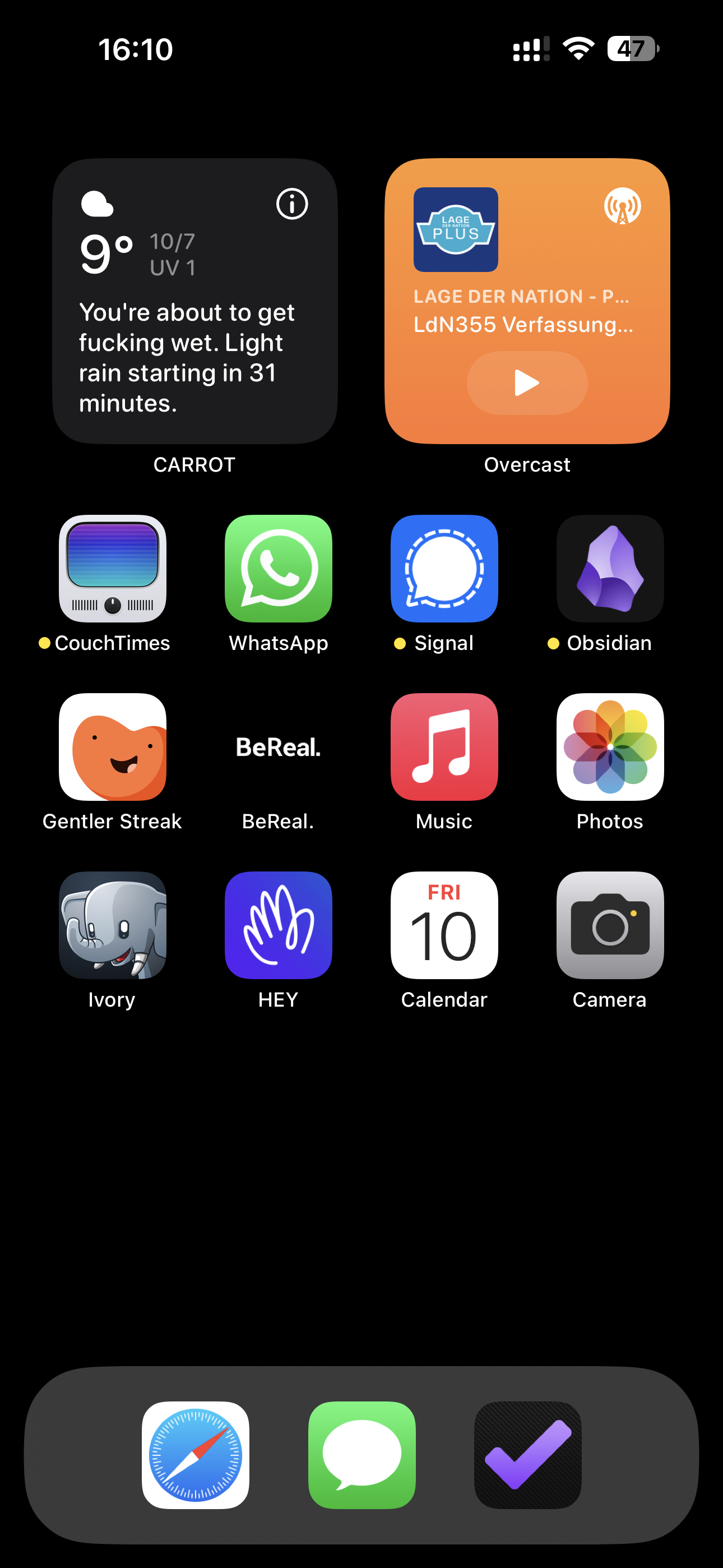The image size is (723, 1568).
Task: Open Obsidian notes app
Action: pos(610,569)
